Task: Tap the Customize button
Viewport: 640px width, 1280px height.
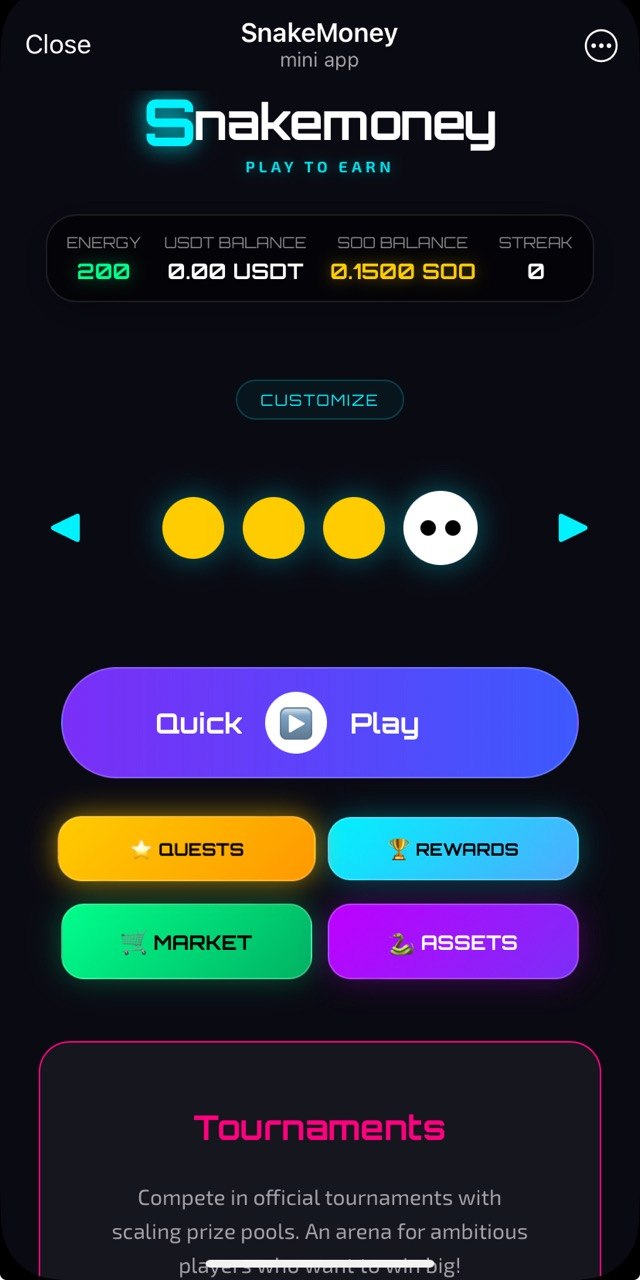Action: pos(319,400)
